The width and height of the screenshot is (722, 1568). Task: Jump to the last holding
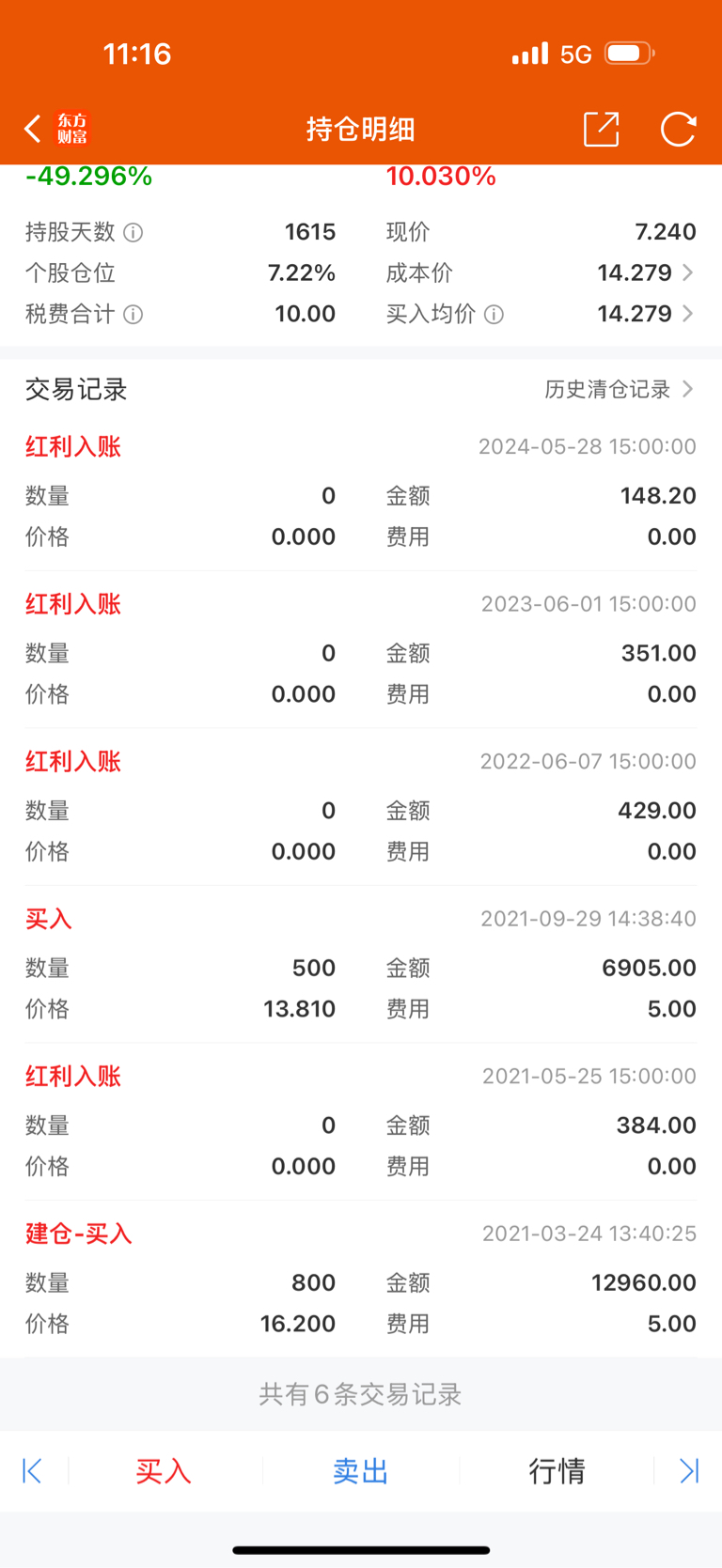click(689, 1471)
